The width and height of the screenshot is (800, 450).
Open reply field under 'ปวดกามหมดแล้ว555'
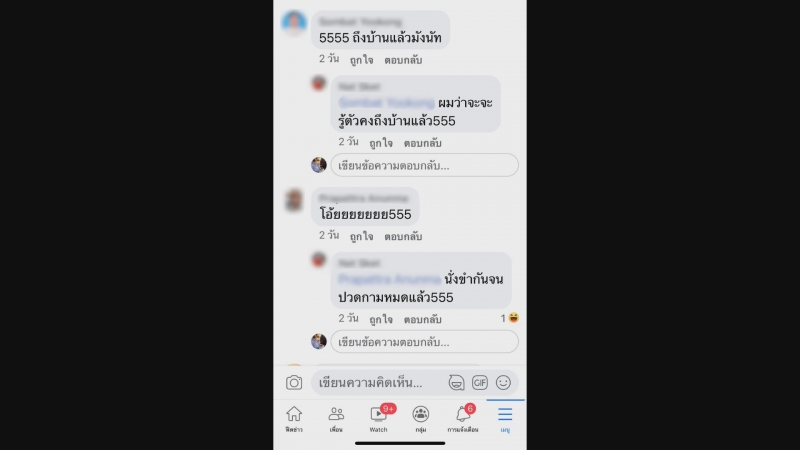point(424,342)
